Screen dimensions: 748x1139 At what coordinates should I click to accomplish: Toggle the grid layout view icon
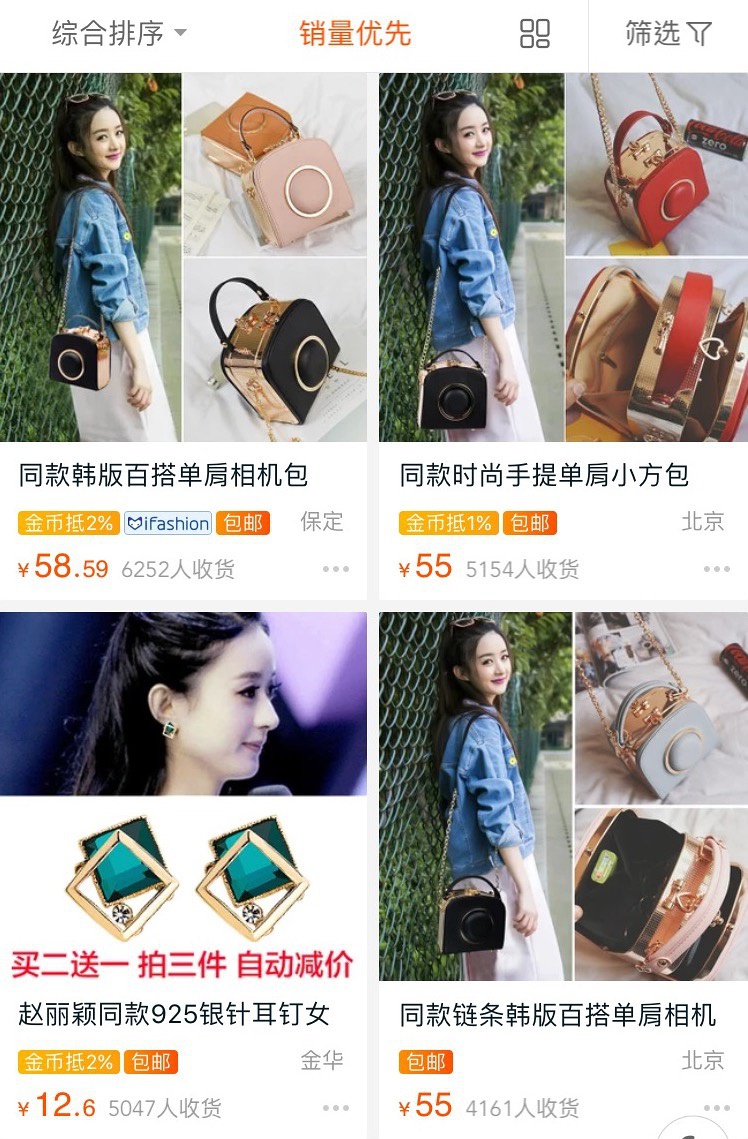tap(535, 34)
